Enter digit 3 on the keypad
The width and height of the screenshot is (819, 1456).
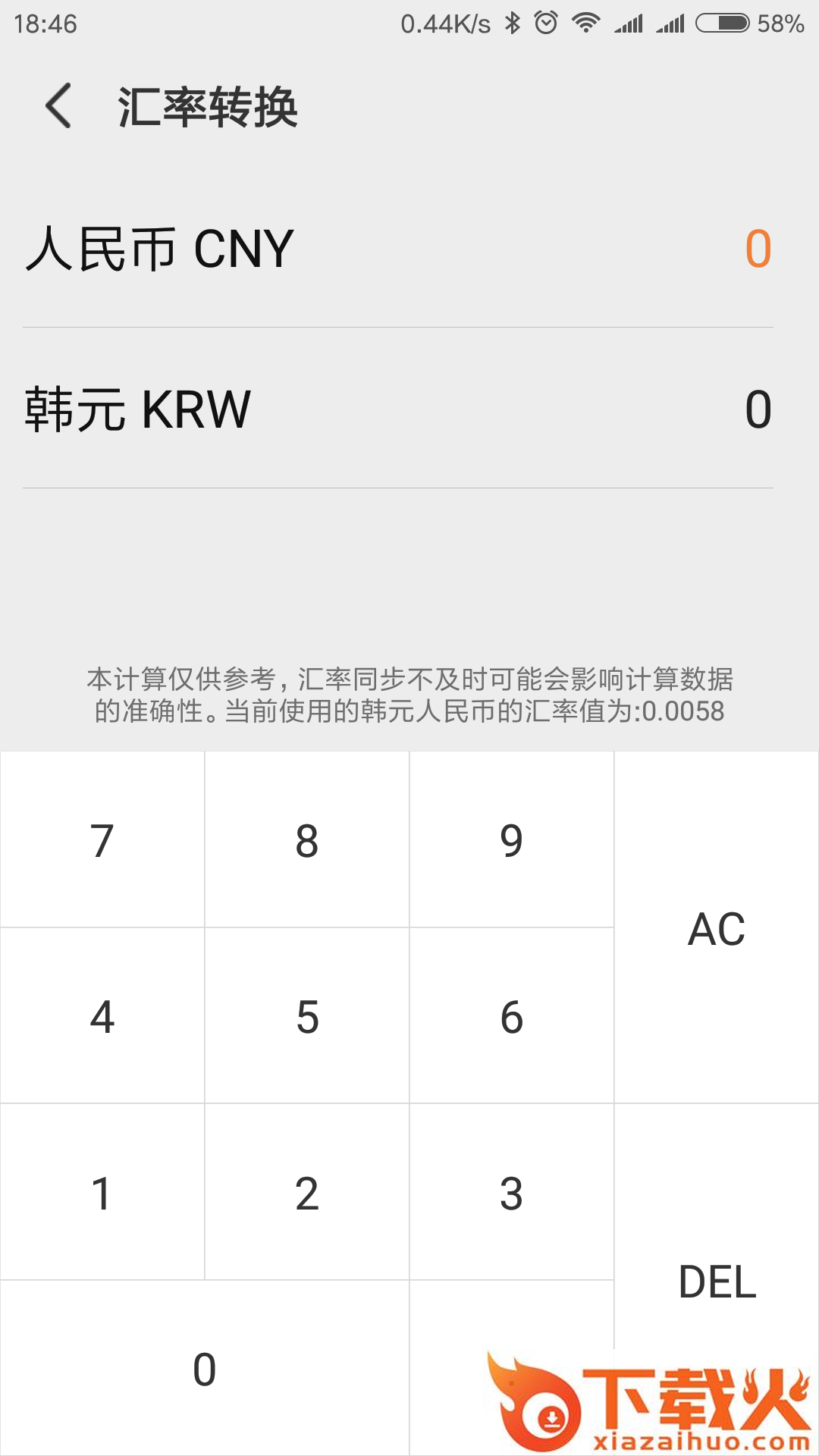click(512, 1193)
